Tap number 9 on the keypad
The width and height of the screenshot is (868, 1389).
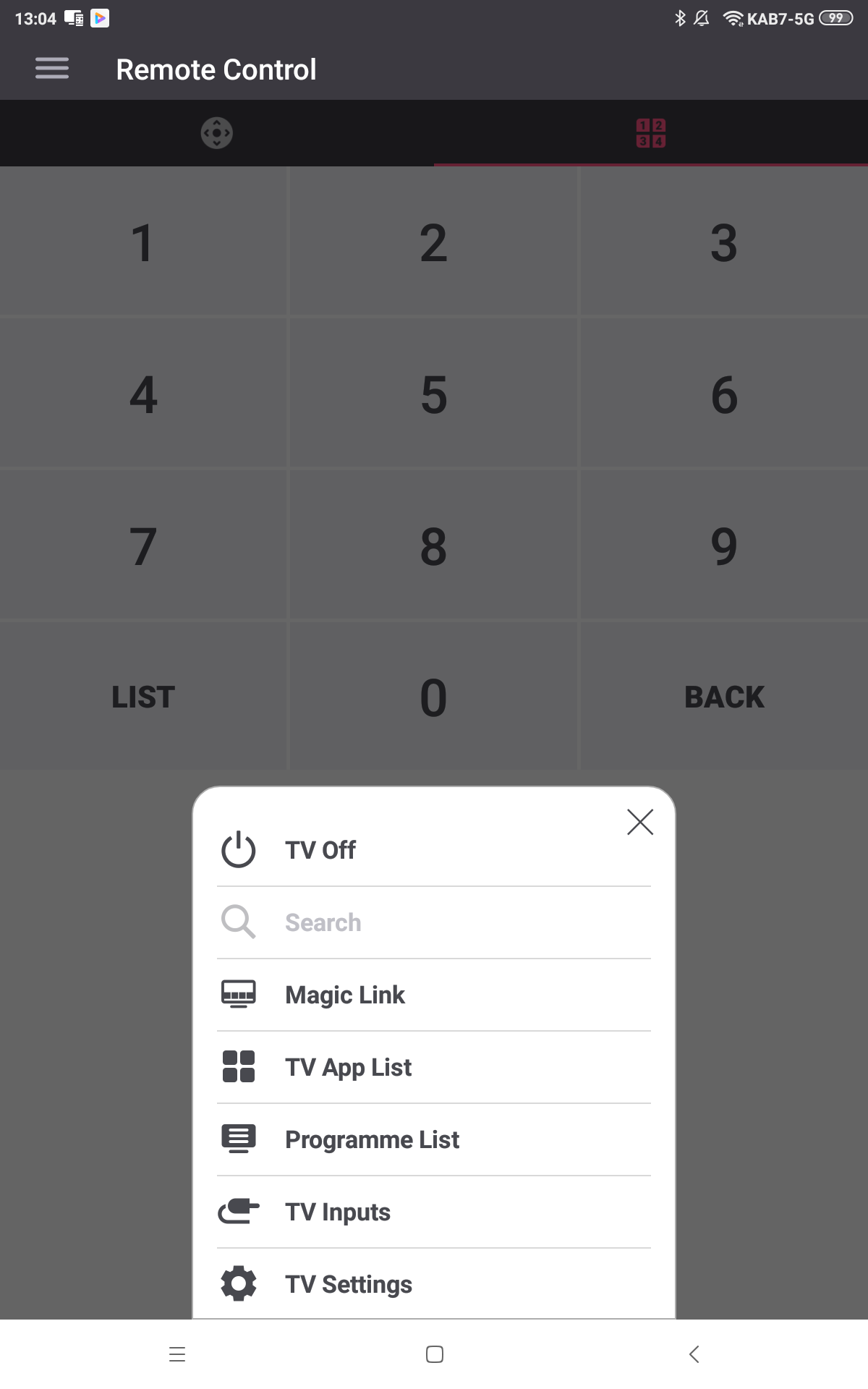tap(724, 547)
